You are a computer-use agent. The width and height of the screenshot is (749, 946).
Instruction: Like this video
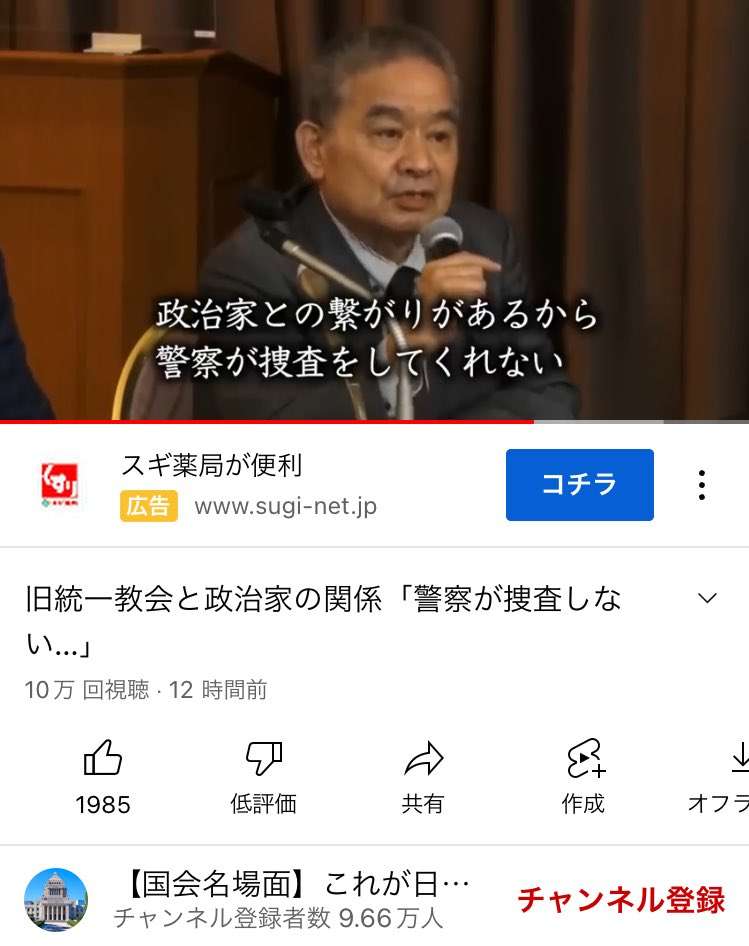(x=103, y=775)
